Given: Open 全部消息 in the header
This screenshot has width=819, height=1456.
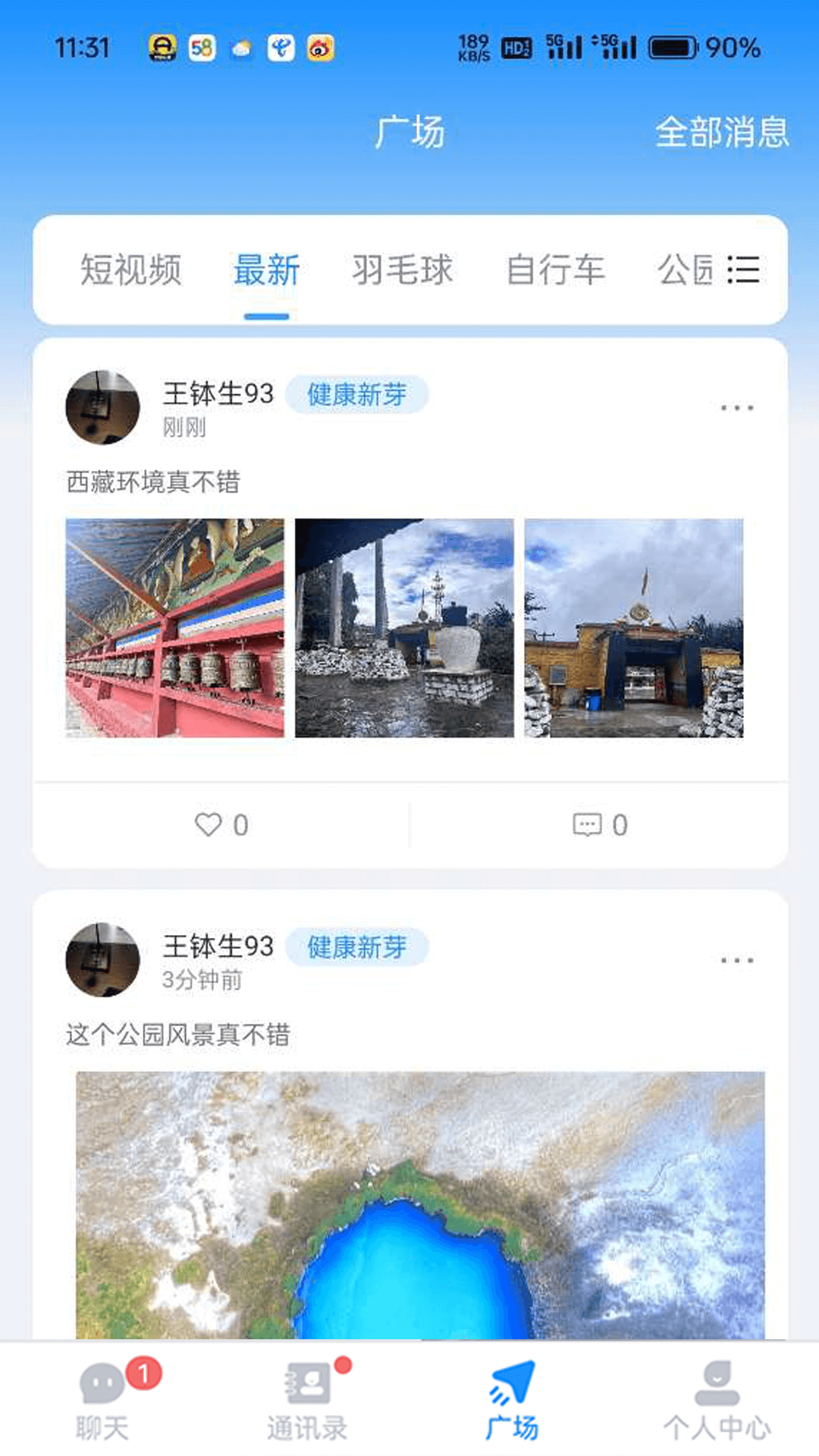Looking at the screenshot, I should tap(721, 132).
